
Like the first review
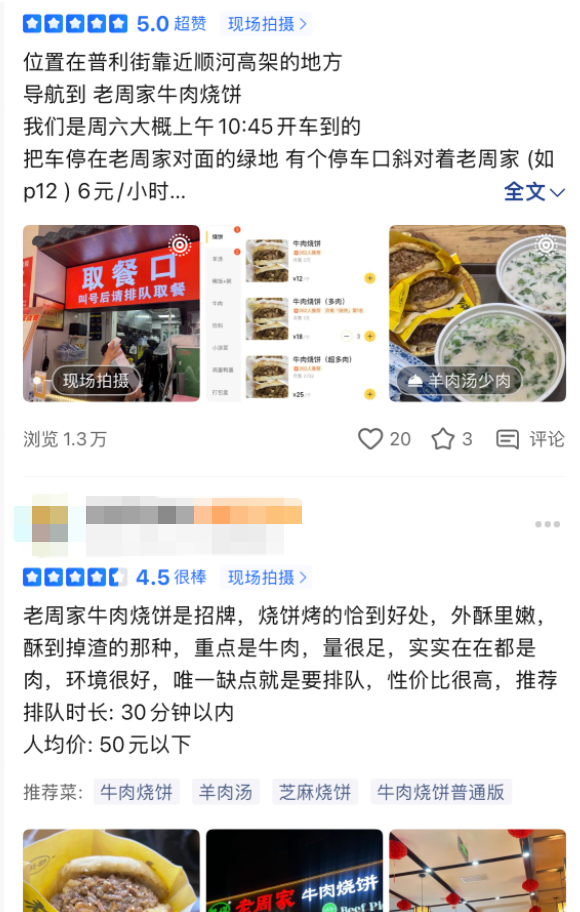384,439
